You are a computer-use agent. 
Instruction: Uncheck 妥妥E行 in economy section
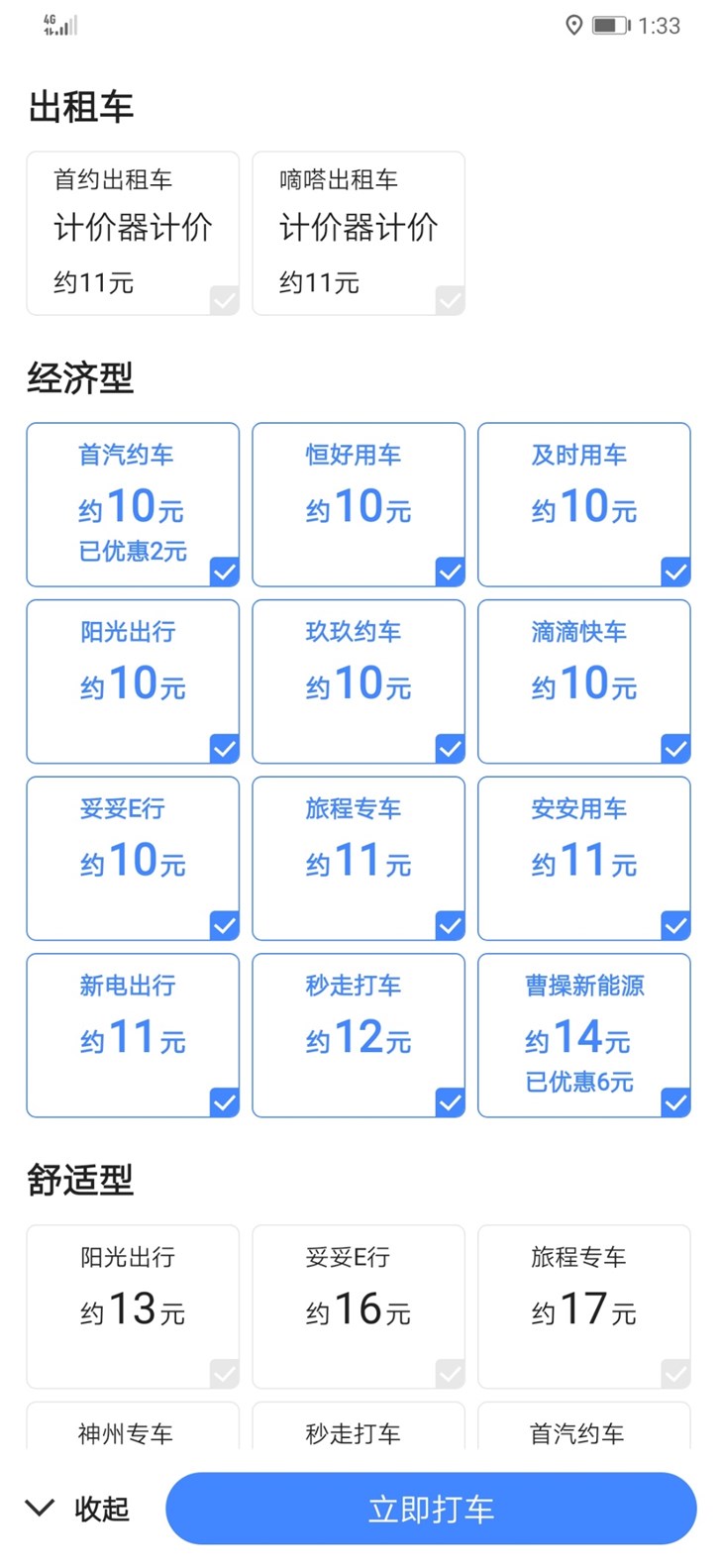(133, 858)
